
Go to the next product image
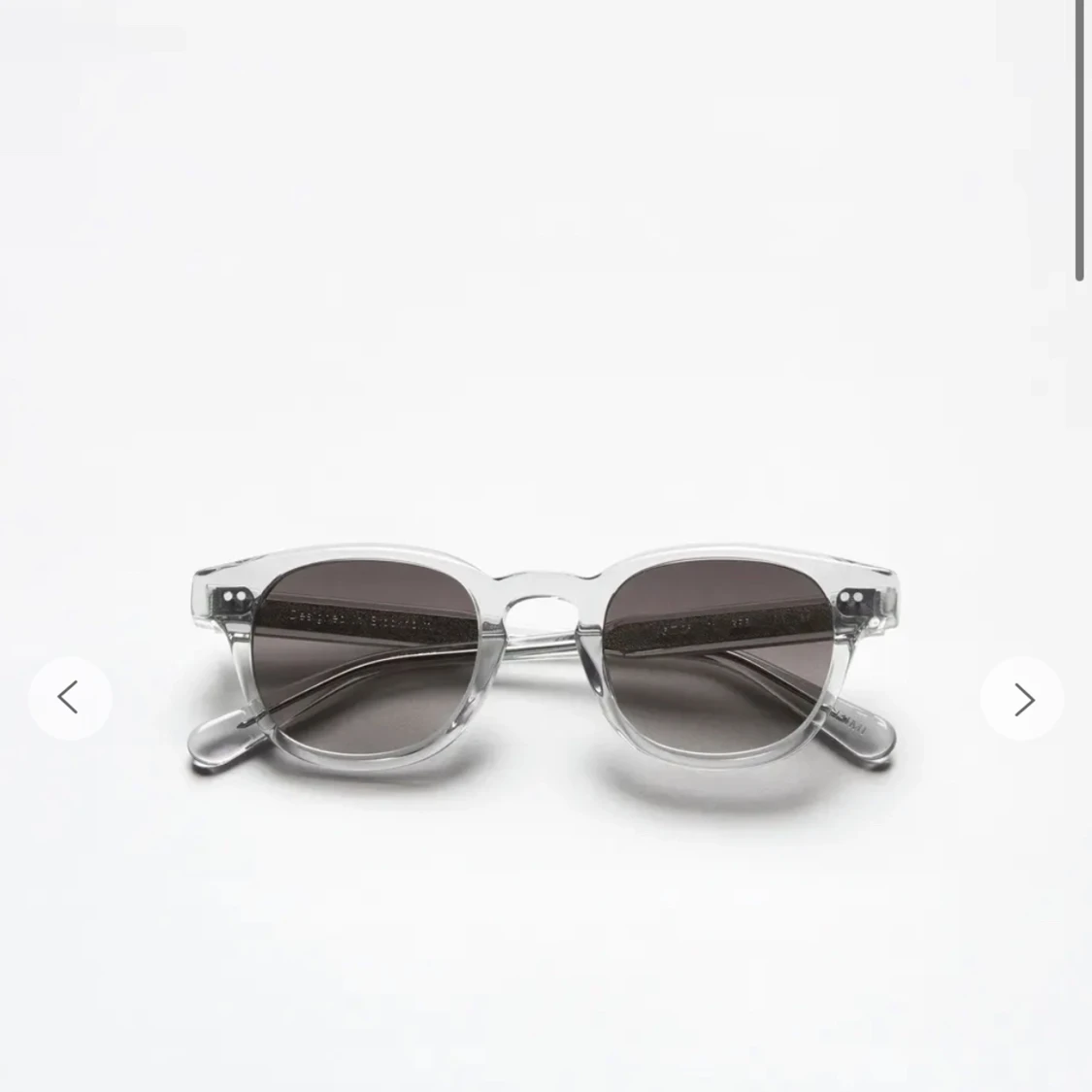click(1022, 699)
